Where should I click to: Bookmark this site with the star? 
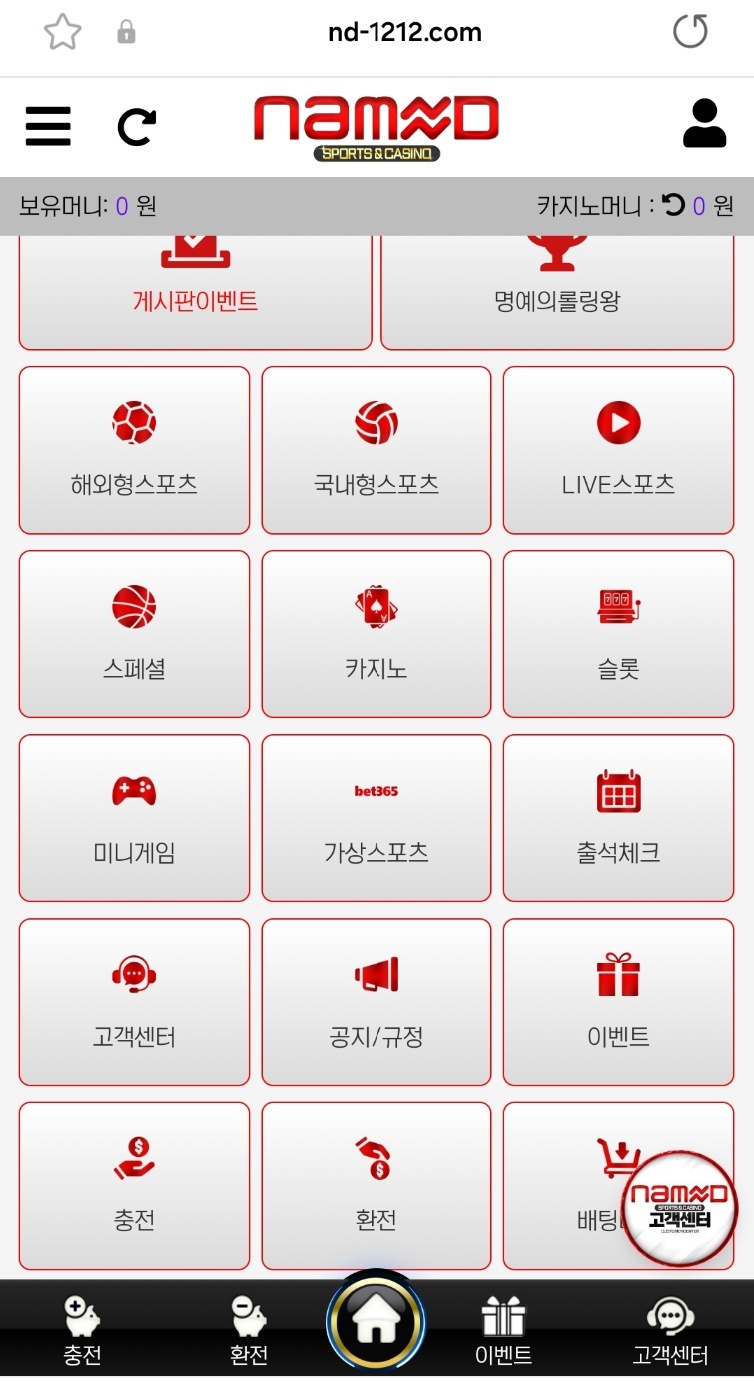pyautogui.click(x=62, y=32)
